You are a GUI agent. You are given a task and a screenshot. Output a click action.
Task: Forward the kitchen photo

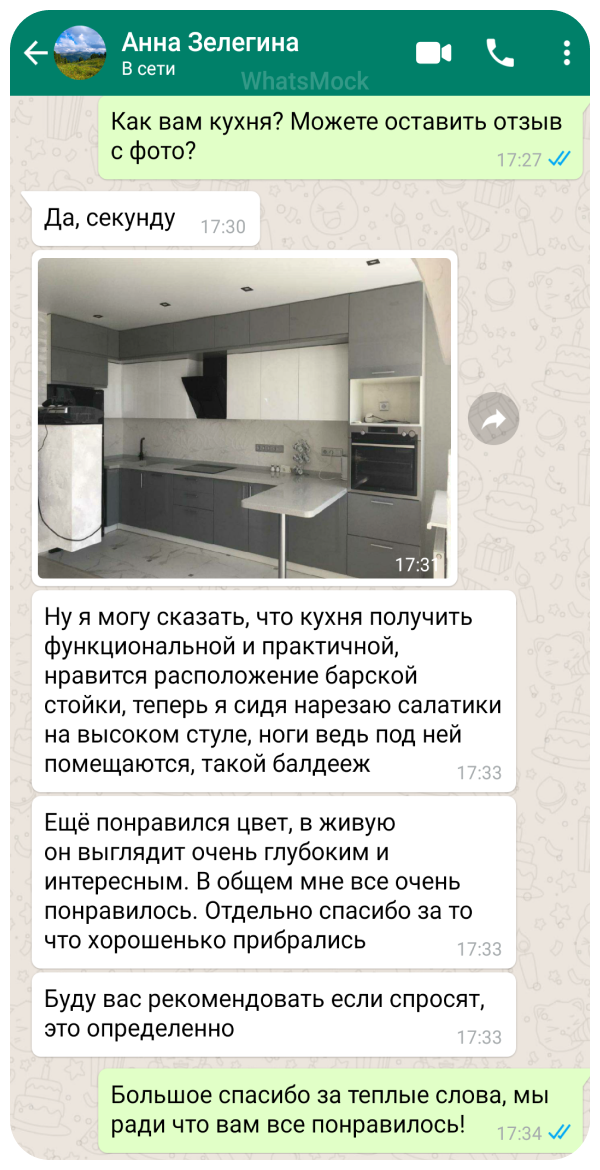click(x=493, y=421)
